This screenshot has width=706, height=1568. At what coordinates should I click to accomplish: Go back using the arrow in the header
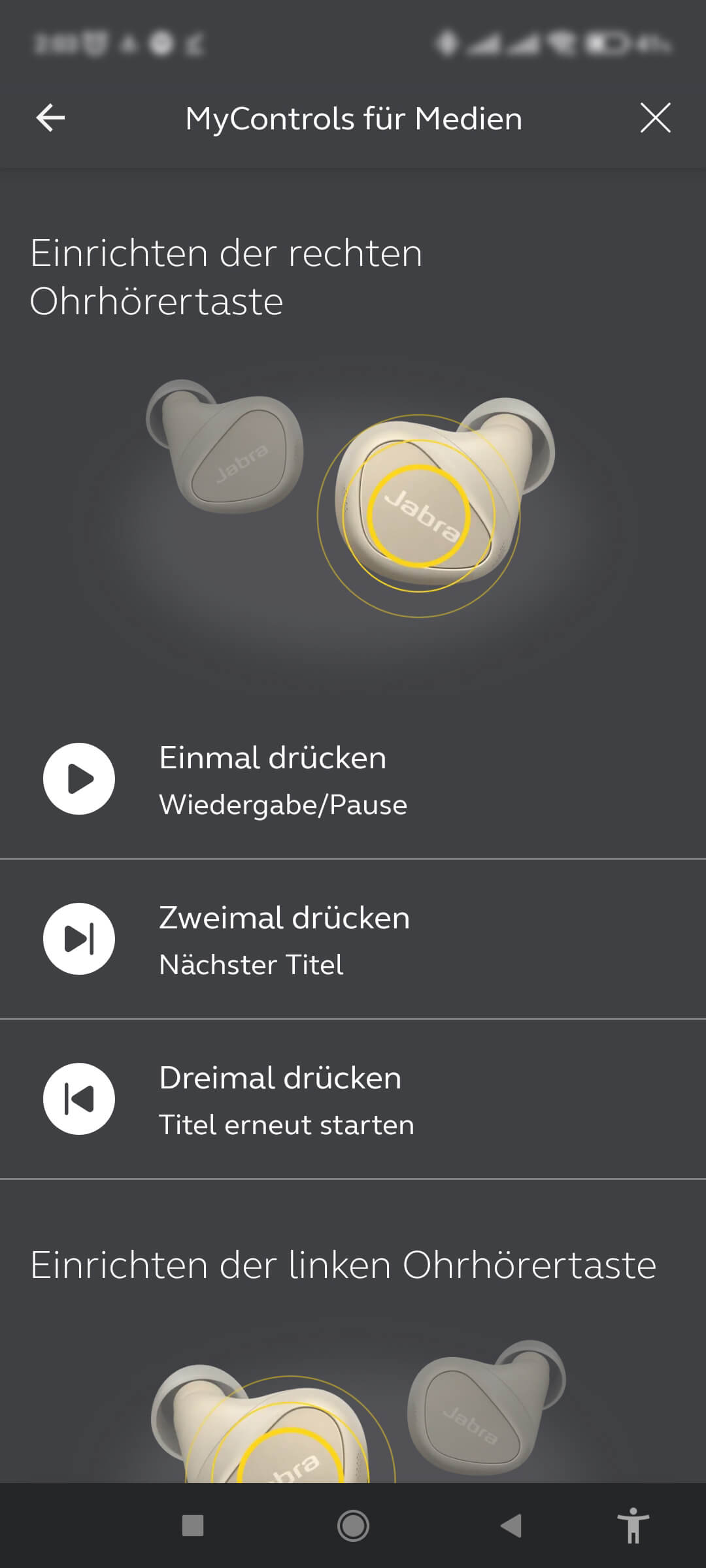click(50, 118)
